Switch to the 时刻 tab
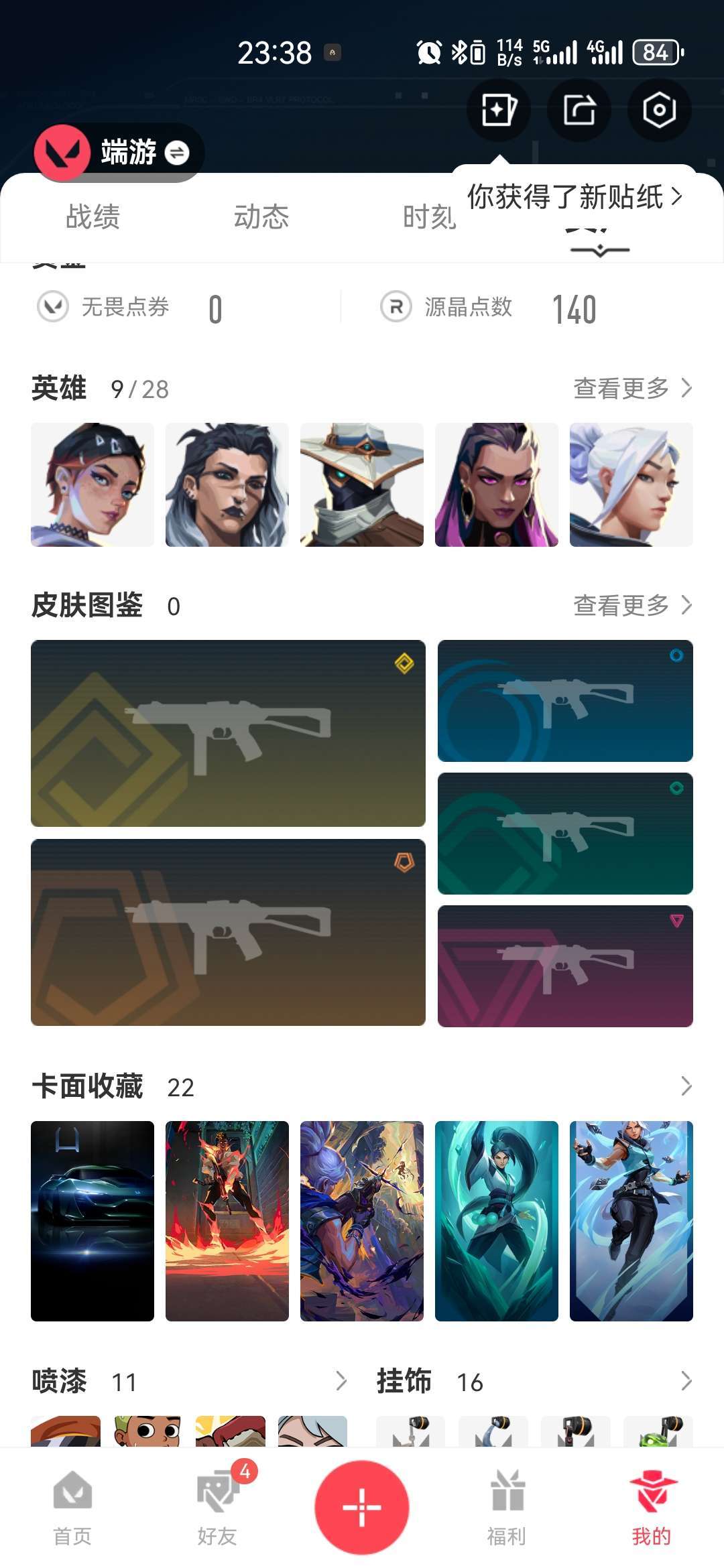This screenshot has width=724, height=1568. [429, 217]
